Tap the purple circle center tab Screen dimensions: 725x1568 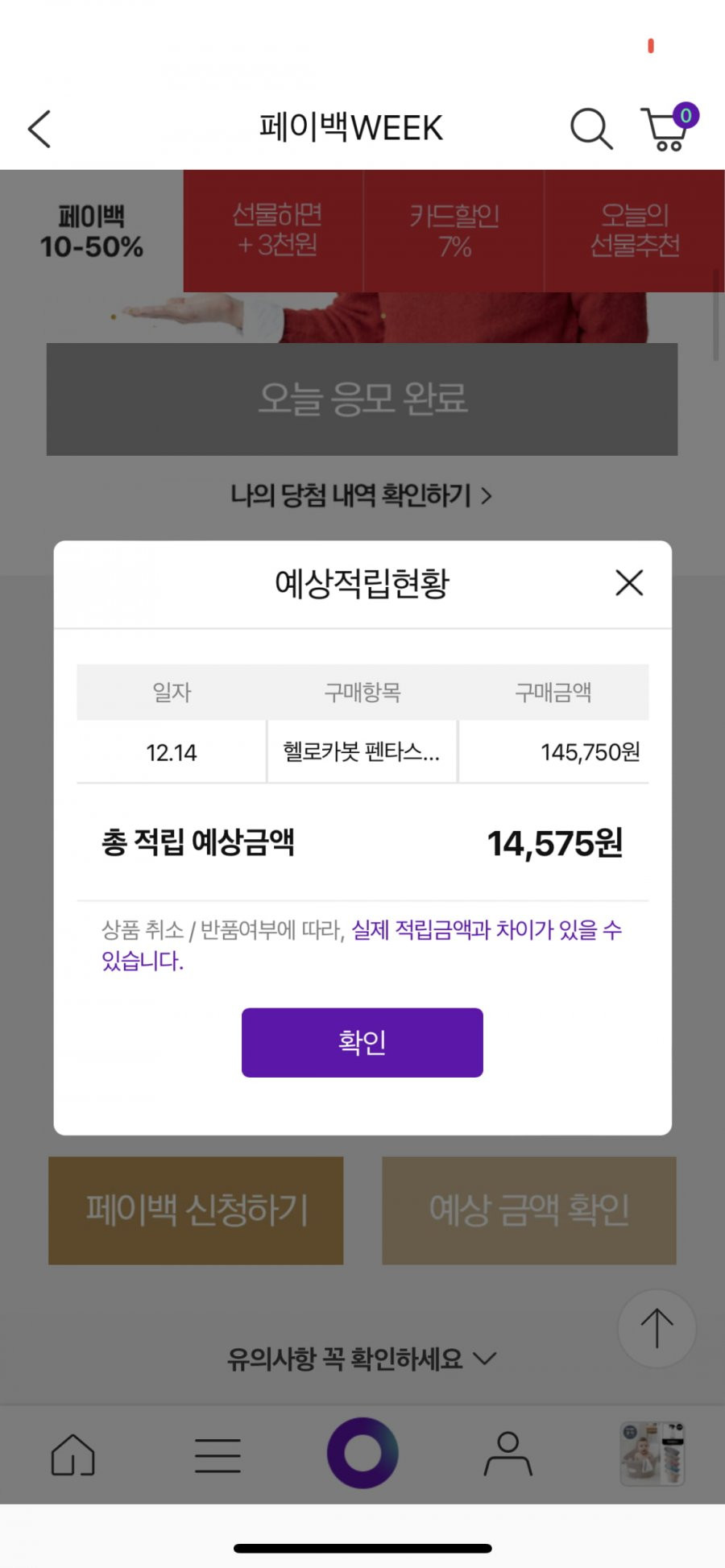(362, 1454)
